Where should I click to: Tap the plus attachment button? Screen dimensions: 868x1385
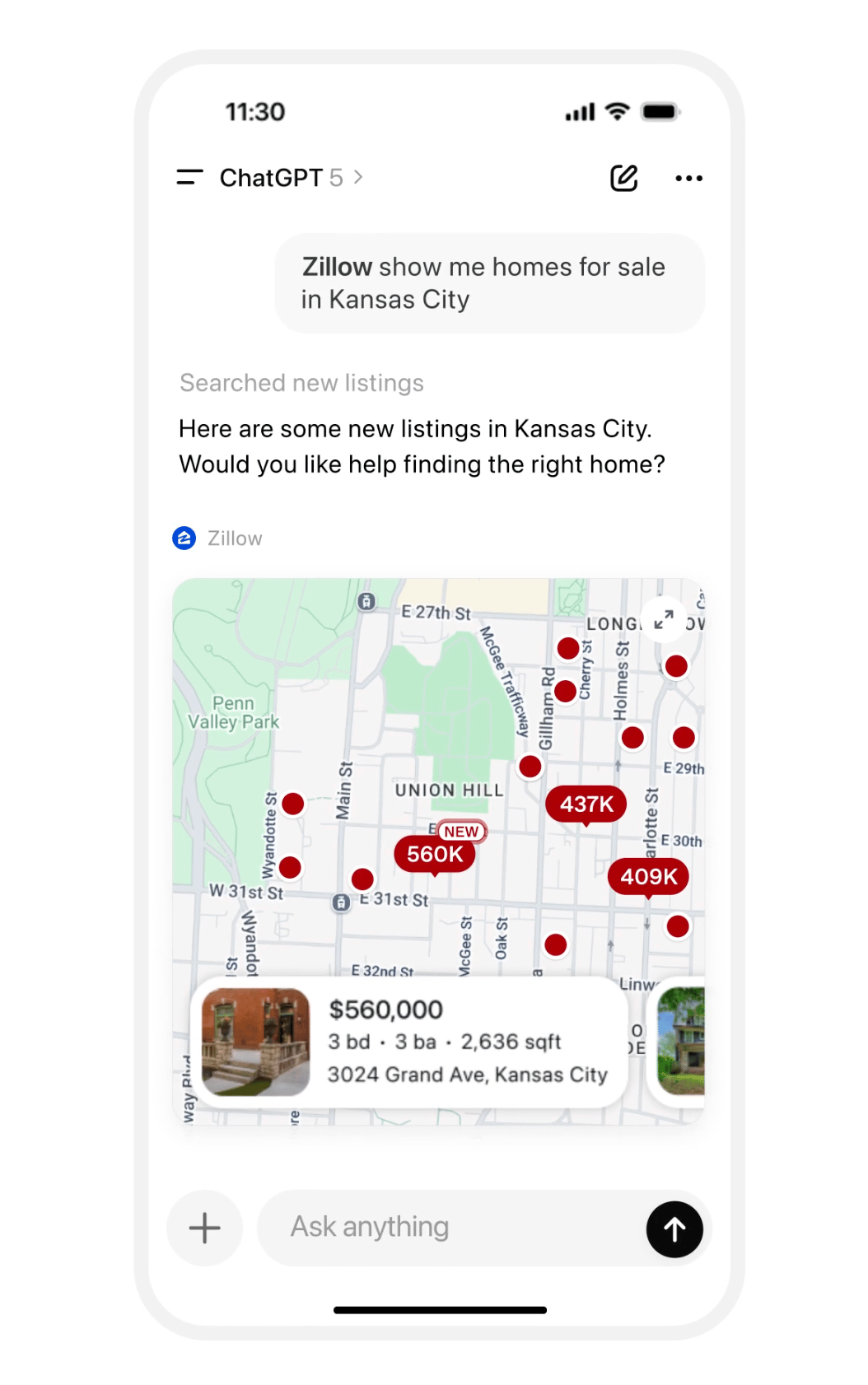point(204,1228)
